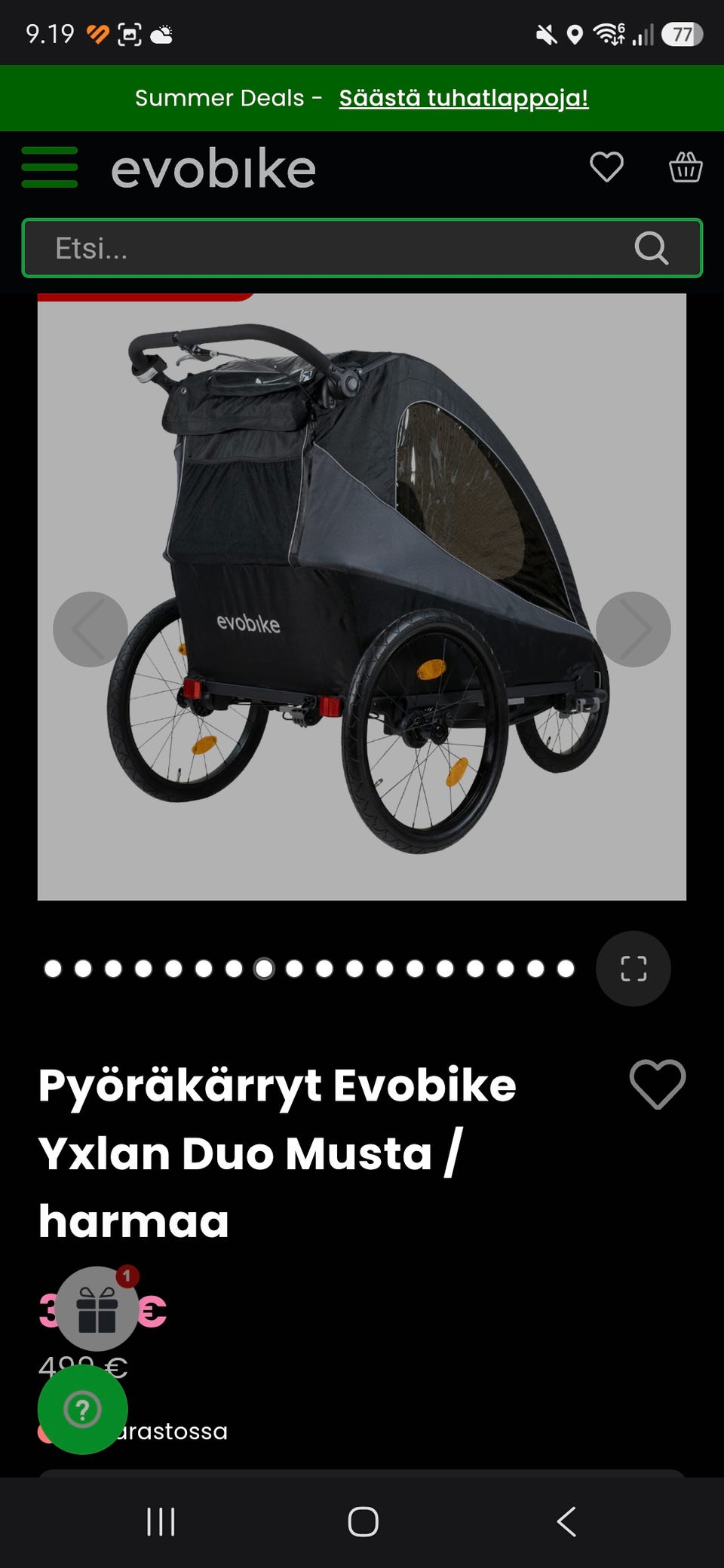Open recent apps view
The height and width of the screenshot is (1568, 724).
click(x=161, y=1521)
